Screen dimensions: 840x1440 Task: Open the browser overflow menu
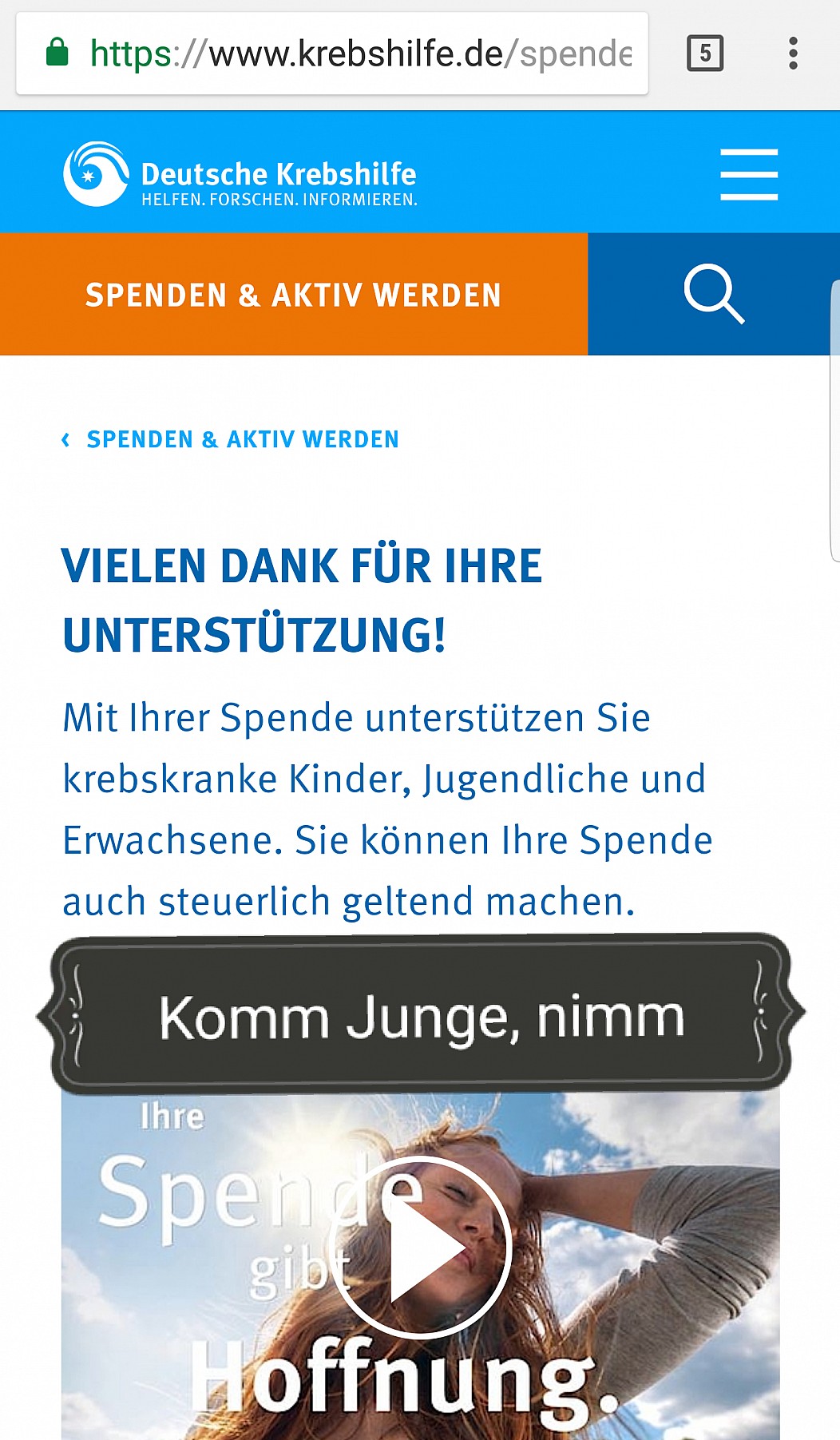(x=793, y=54)
